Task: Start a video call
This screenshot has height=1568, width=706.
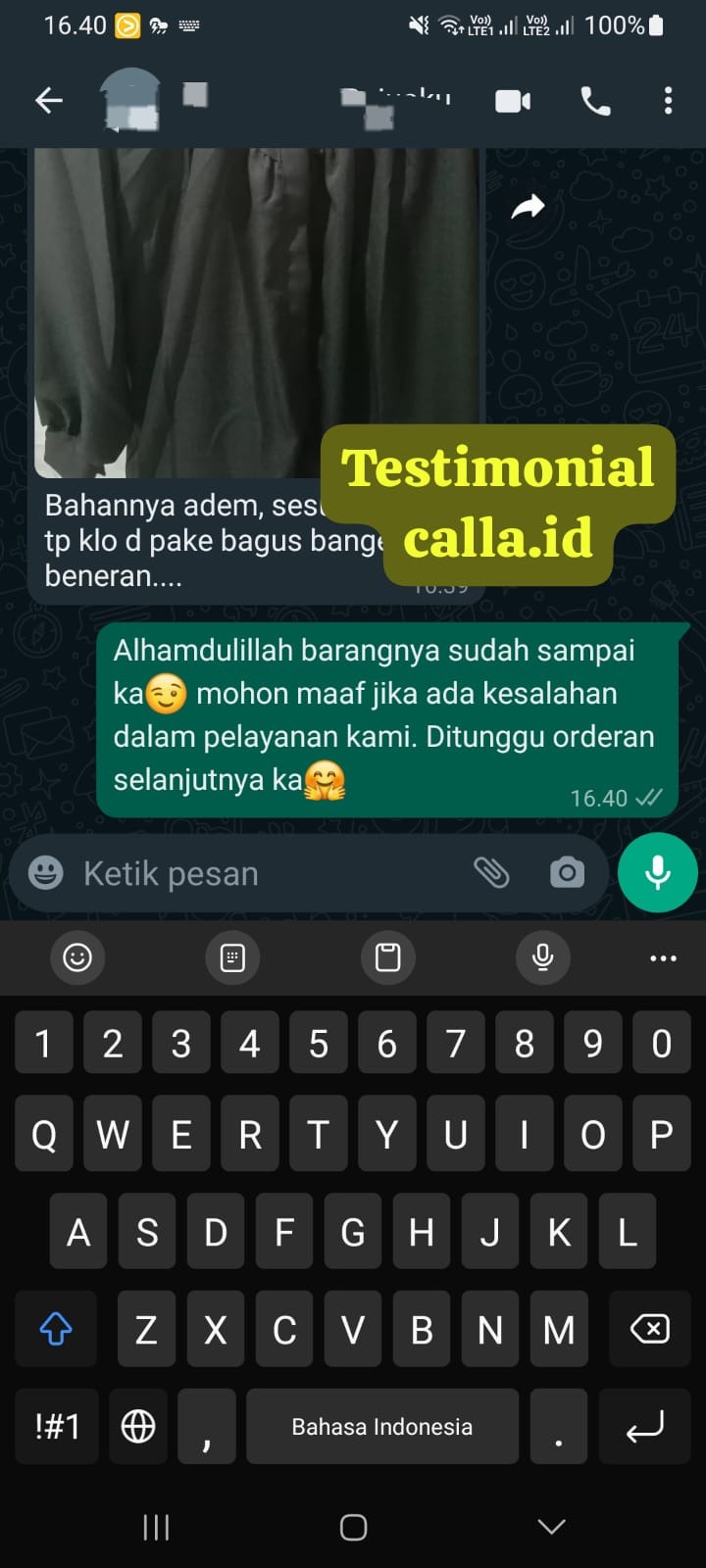Action: pyautogui.click(x=513, y=101)
